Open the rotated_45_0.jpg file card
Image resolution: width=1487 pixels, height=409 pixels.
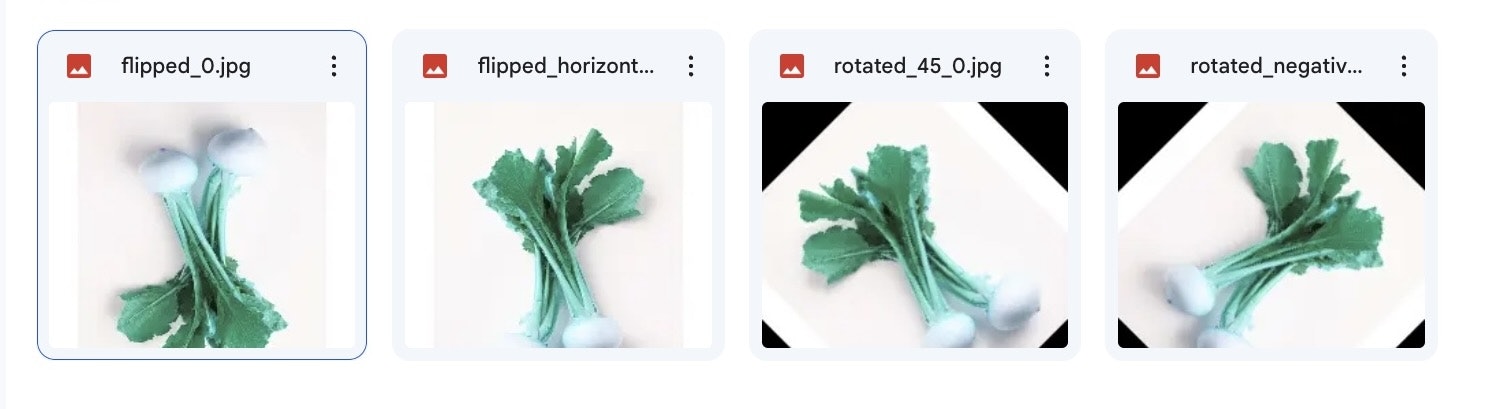914,225
